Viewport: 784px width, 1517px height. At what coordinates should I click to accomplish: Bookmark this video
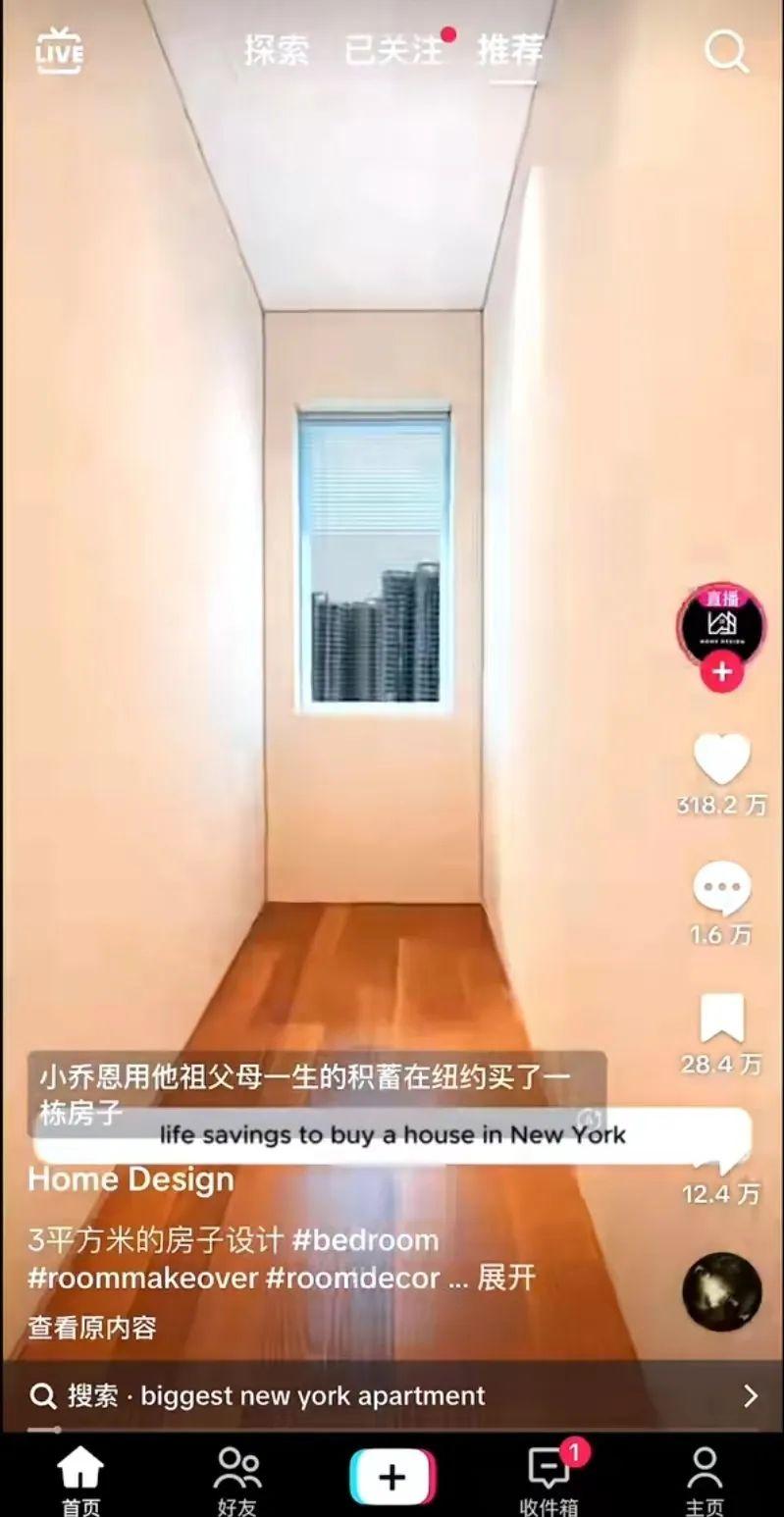click(721, 1020)
